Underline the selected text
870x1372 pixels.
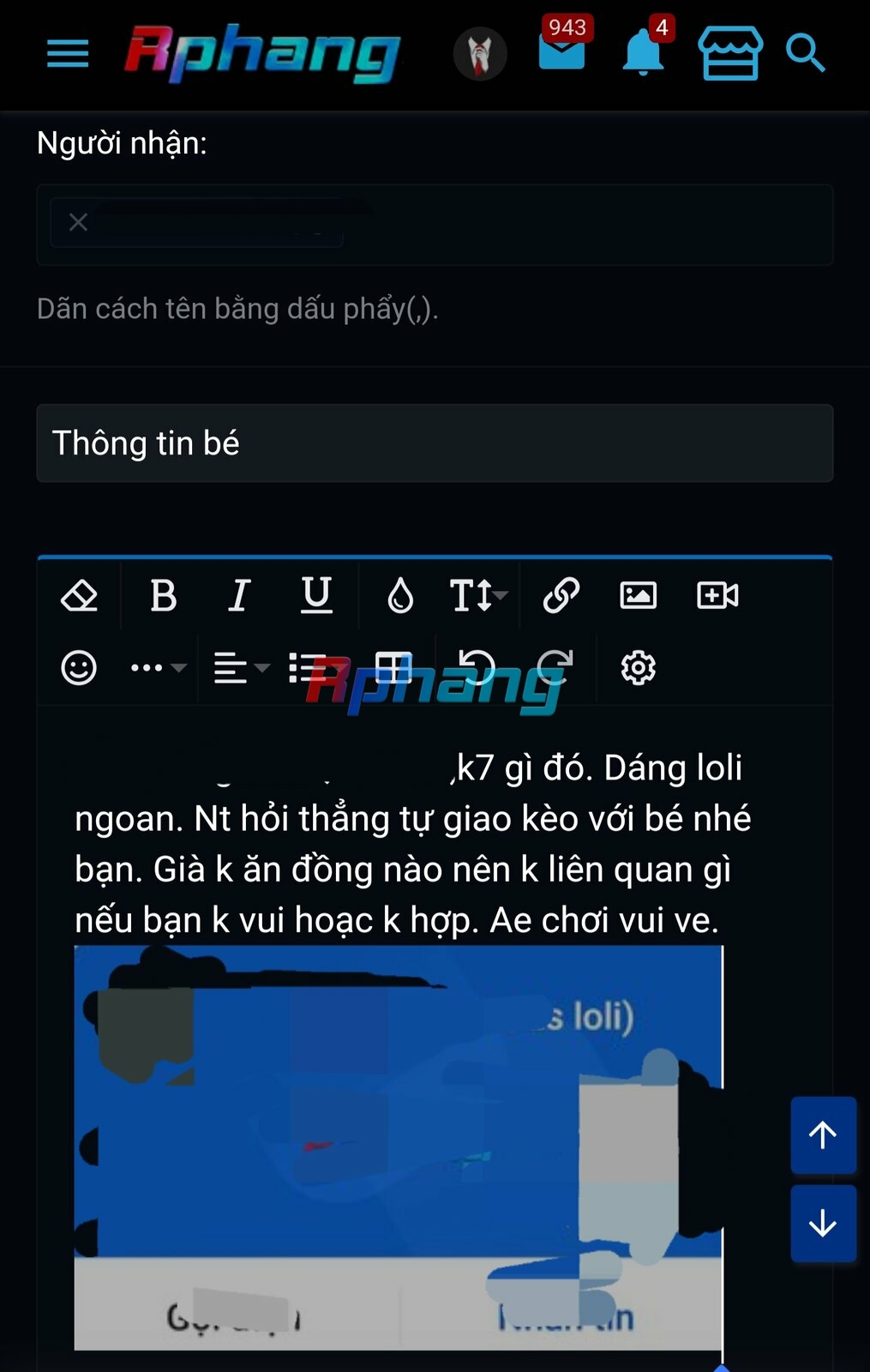316,595
